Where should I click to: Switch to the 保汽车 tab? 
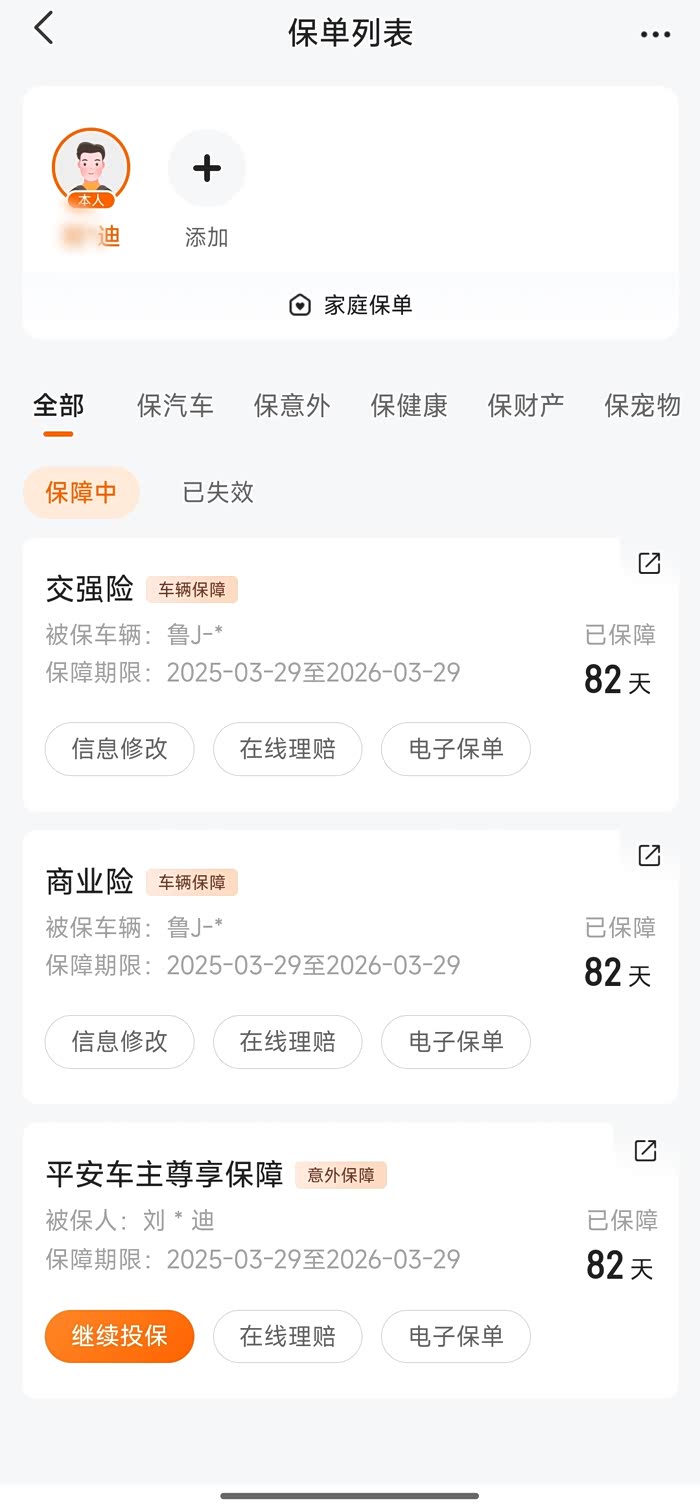pos(175,405)
